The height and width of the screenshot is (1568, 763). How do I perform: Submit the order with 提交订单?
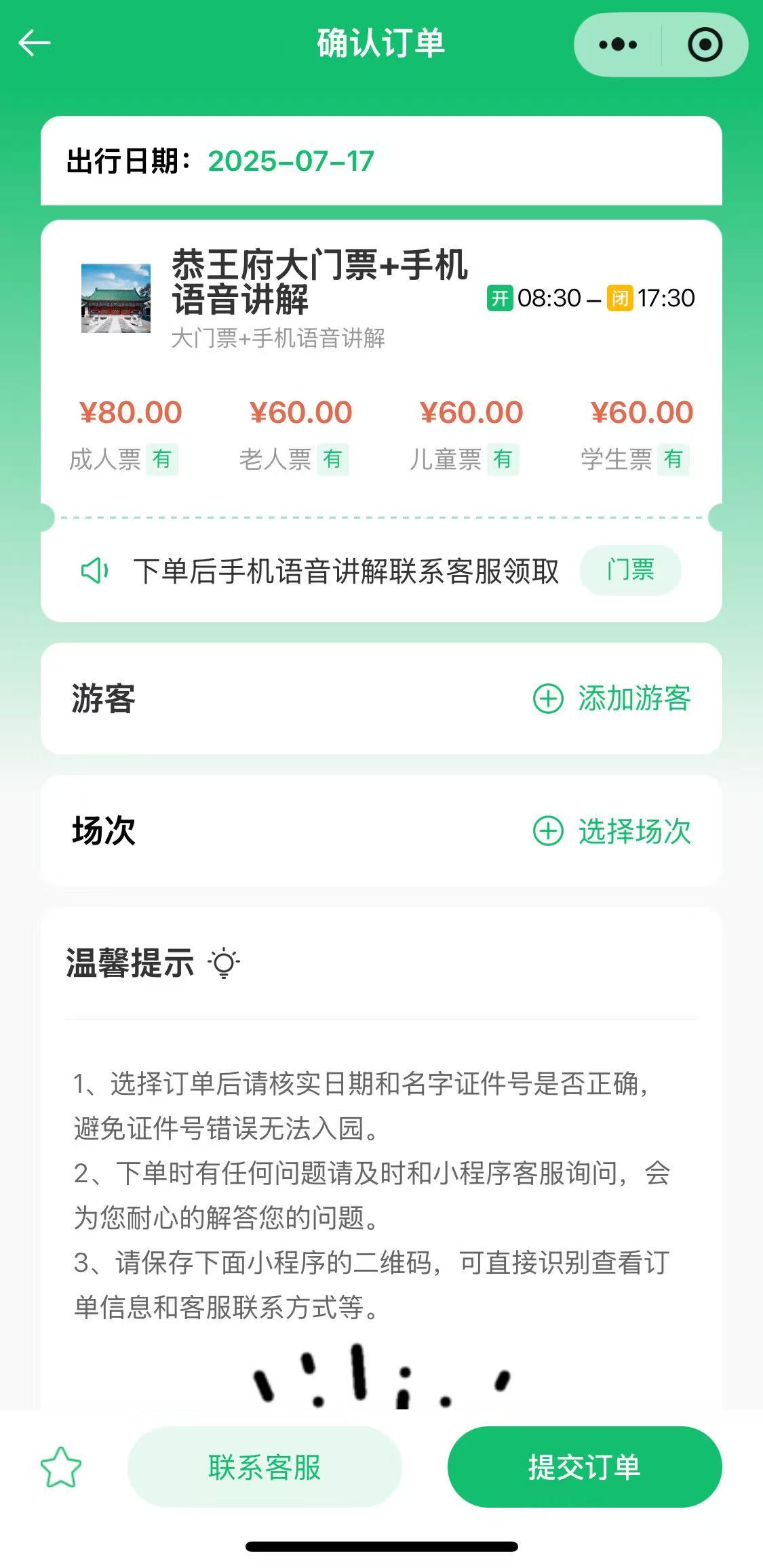pyautogui.click(x=584, y=1467)
